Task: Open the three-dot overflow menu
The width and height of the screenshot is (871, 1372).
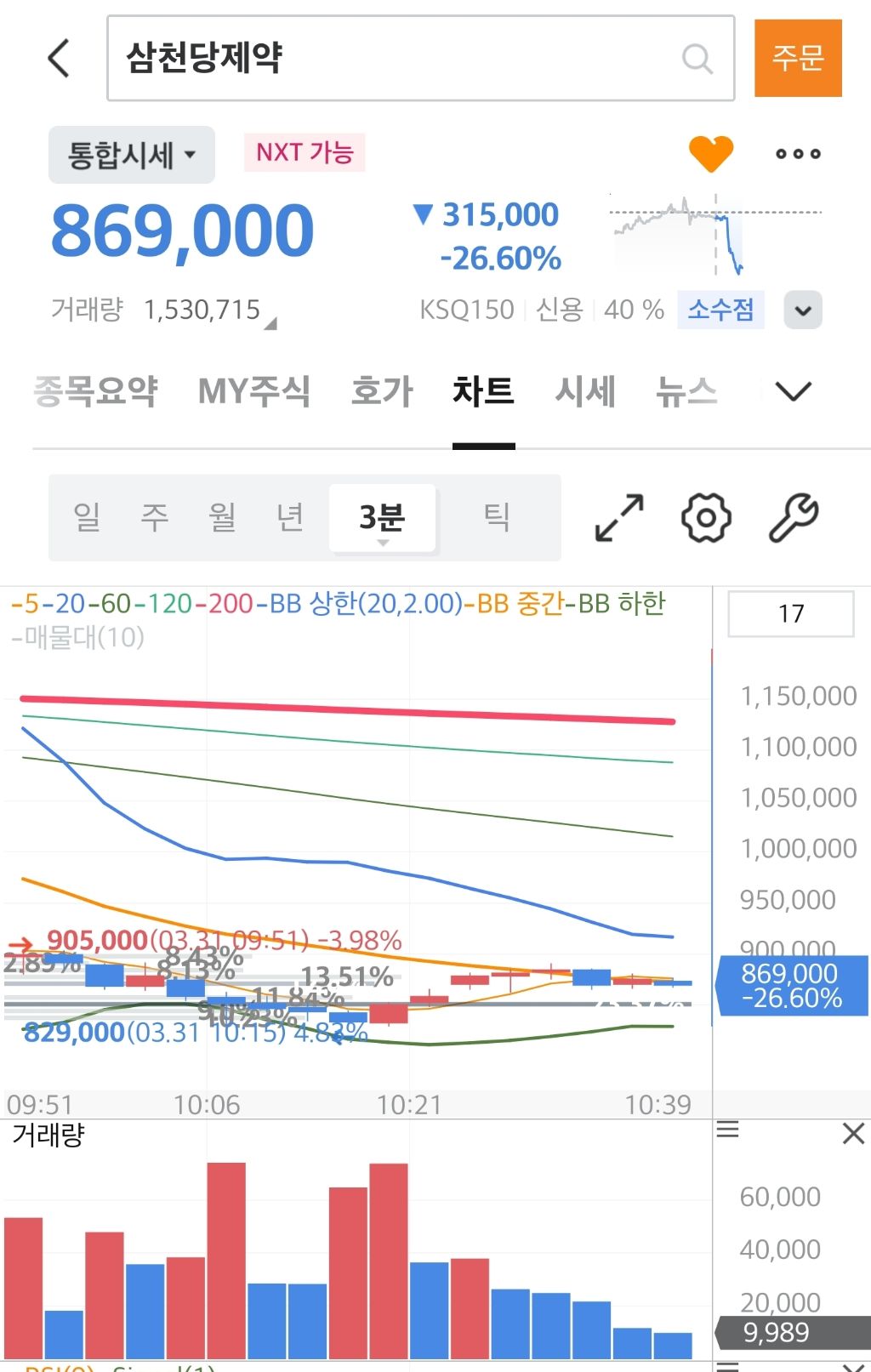Action: coord(798,154)
